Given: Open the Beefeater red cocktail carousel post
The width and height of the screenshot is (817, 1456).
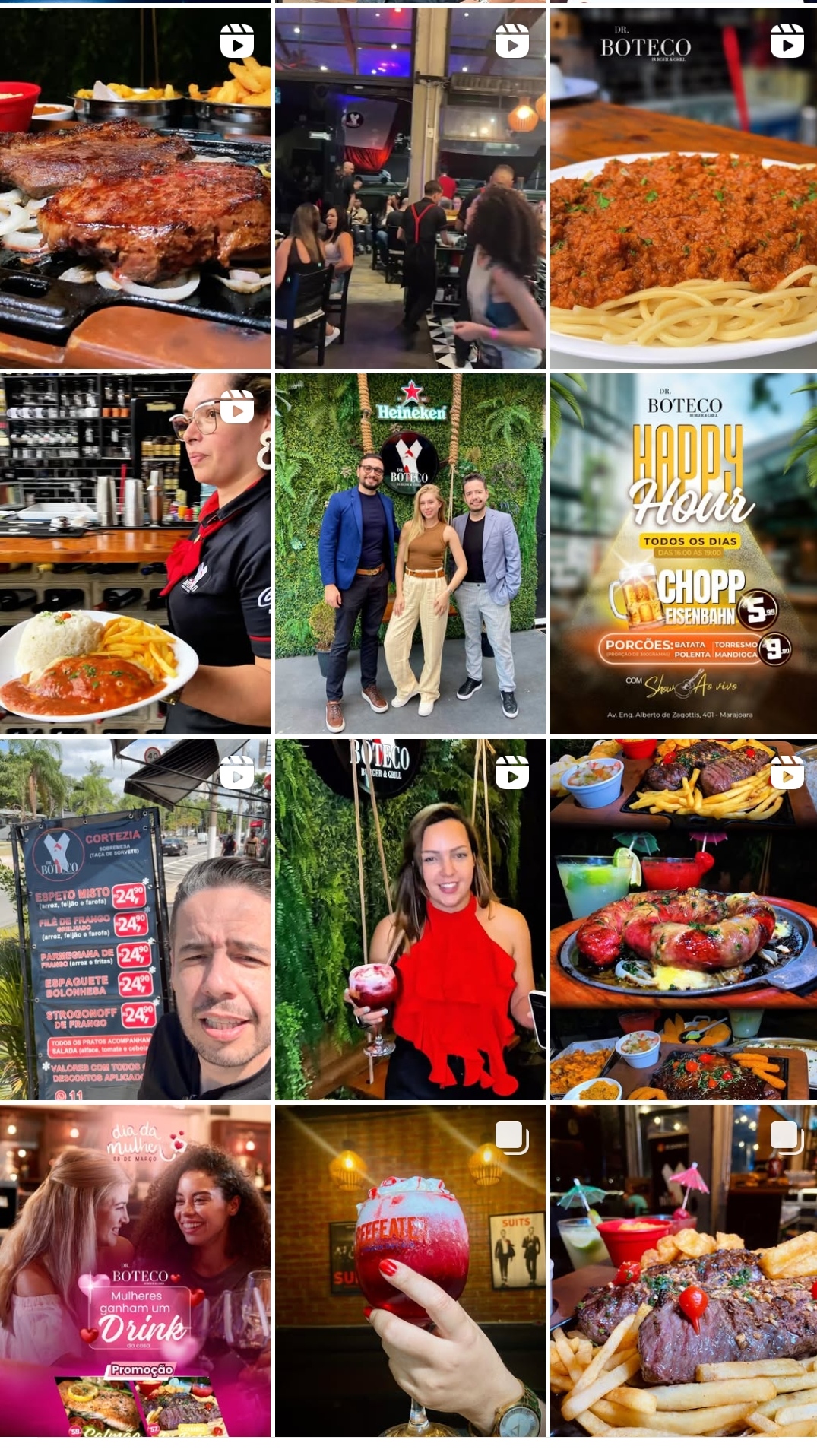Looking at the screenshot, I should (410, 1270).
